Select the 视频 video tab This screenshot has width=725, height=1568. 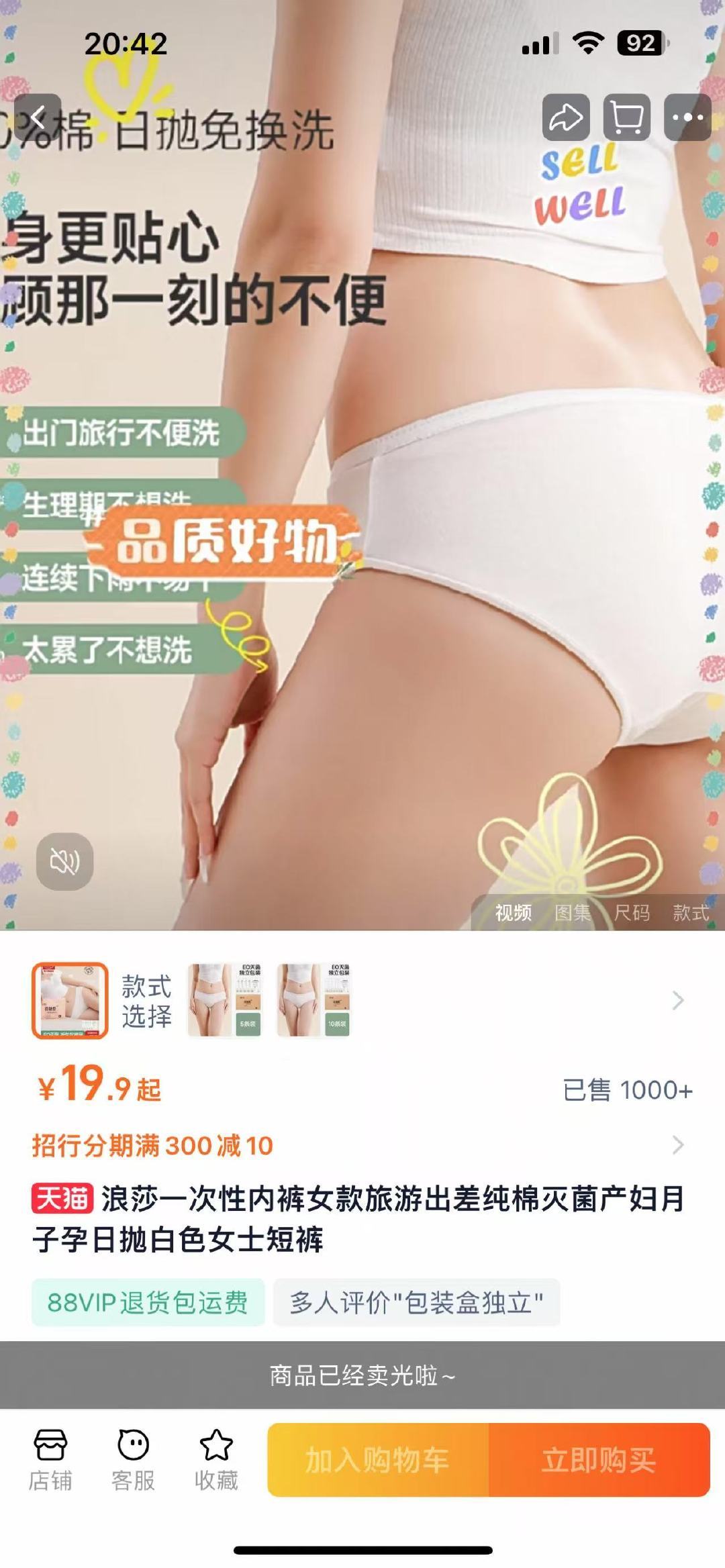(514, 913)
